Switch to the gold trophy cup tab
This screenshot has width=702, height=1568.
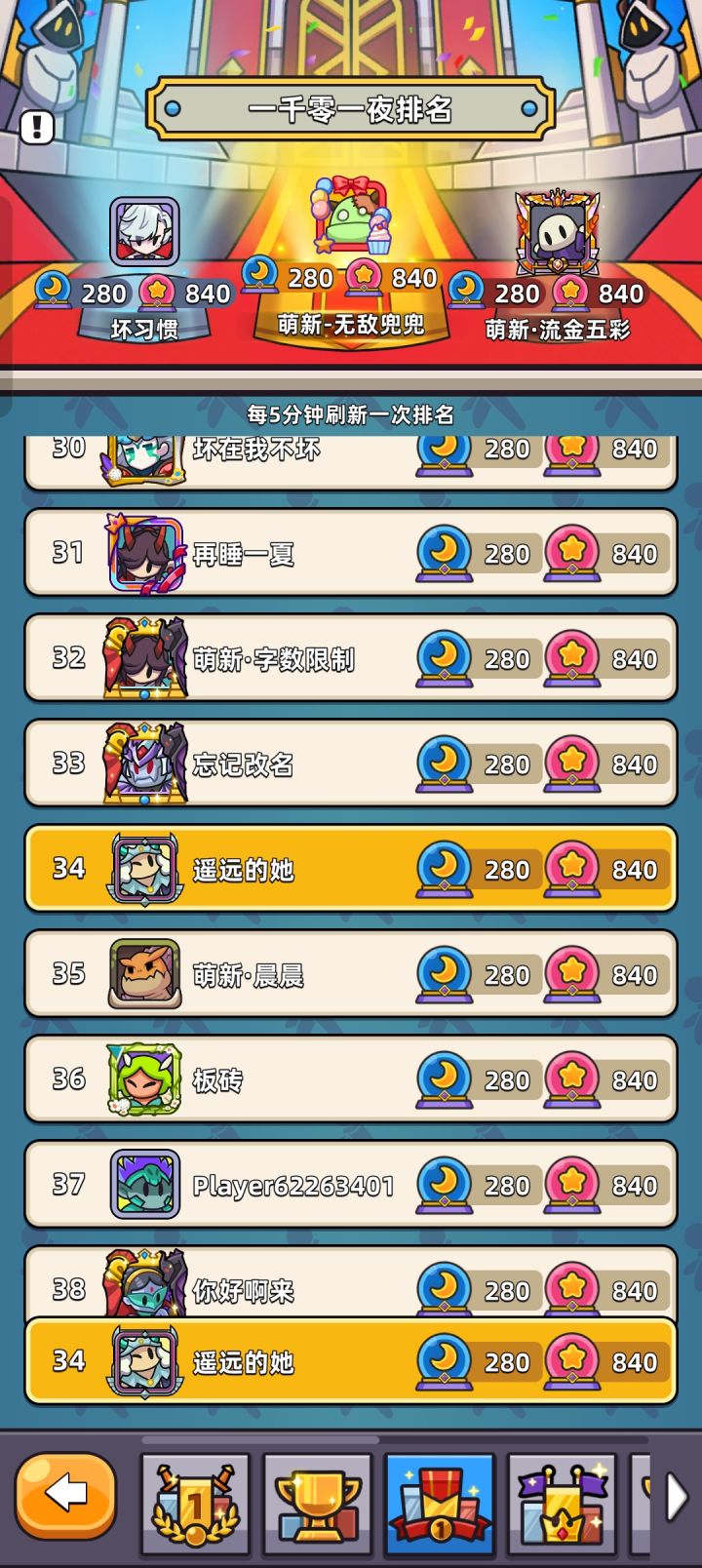tap(317, 1503)
